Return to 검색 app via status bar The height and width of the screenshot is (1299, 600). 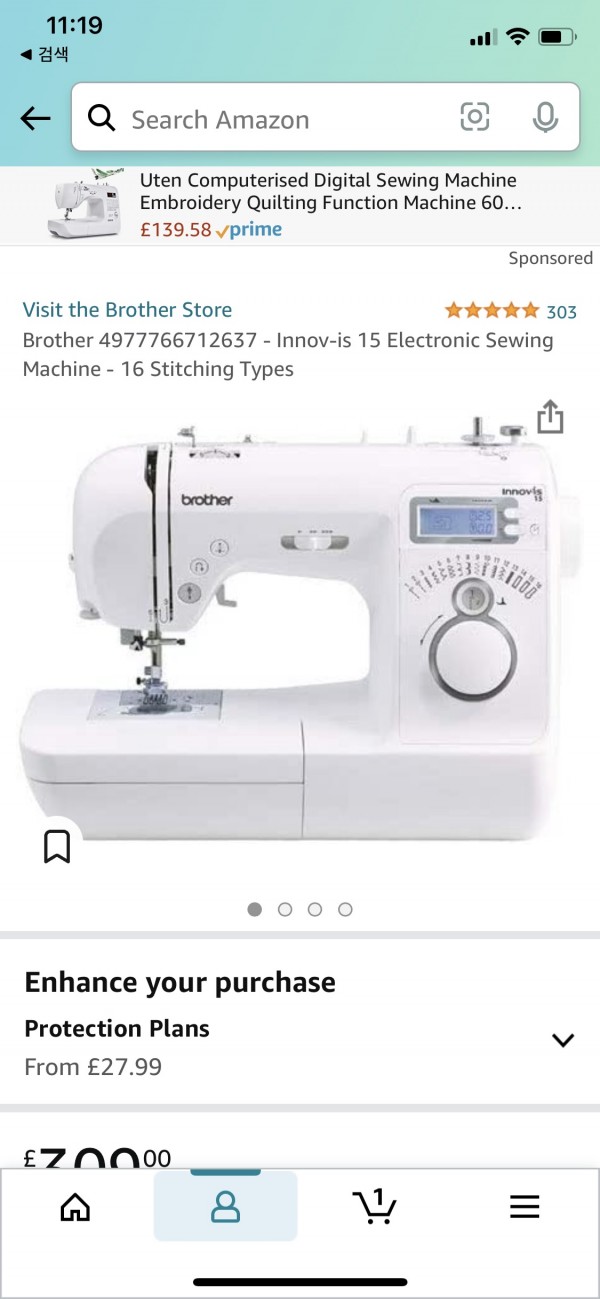(44, 54)
